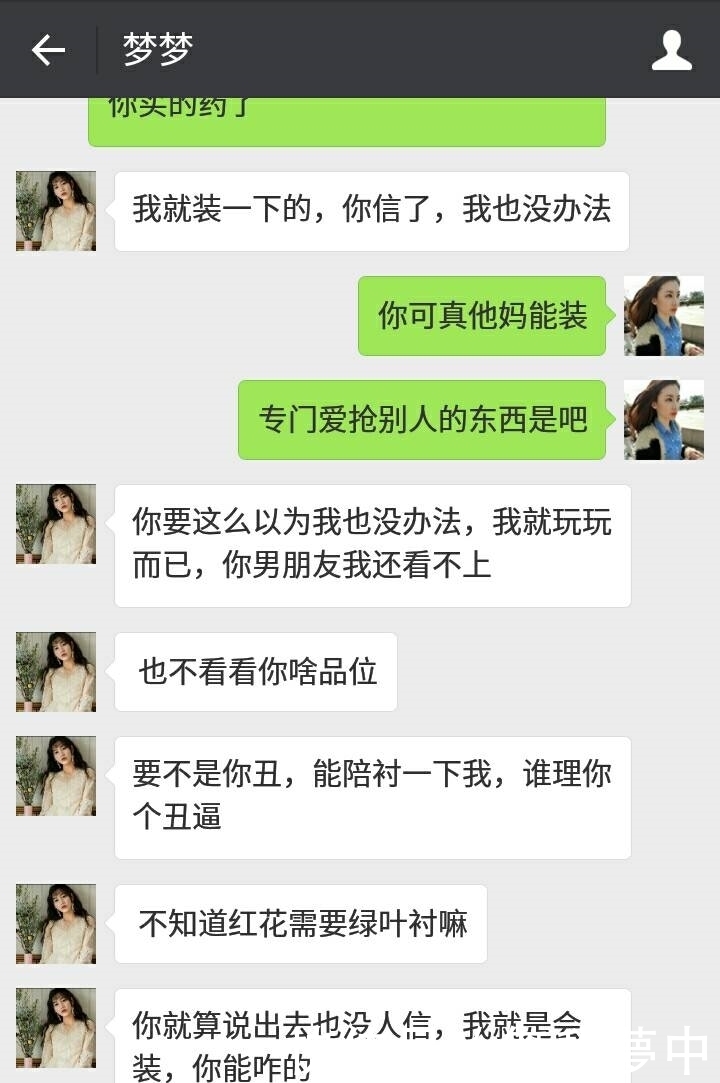The image size is (720, 1083).
Task: Tap the avatar beside '你要这么以为' message
Action: point(55,524)
